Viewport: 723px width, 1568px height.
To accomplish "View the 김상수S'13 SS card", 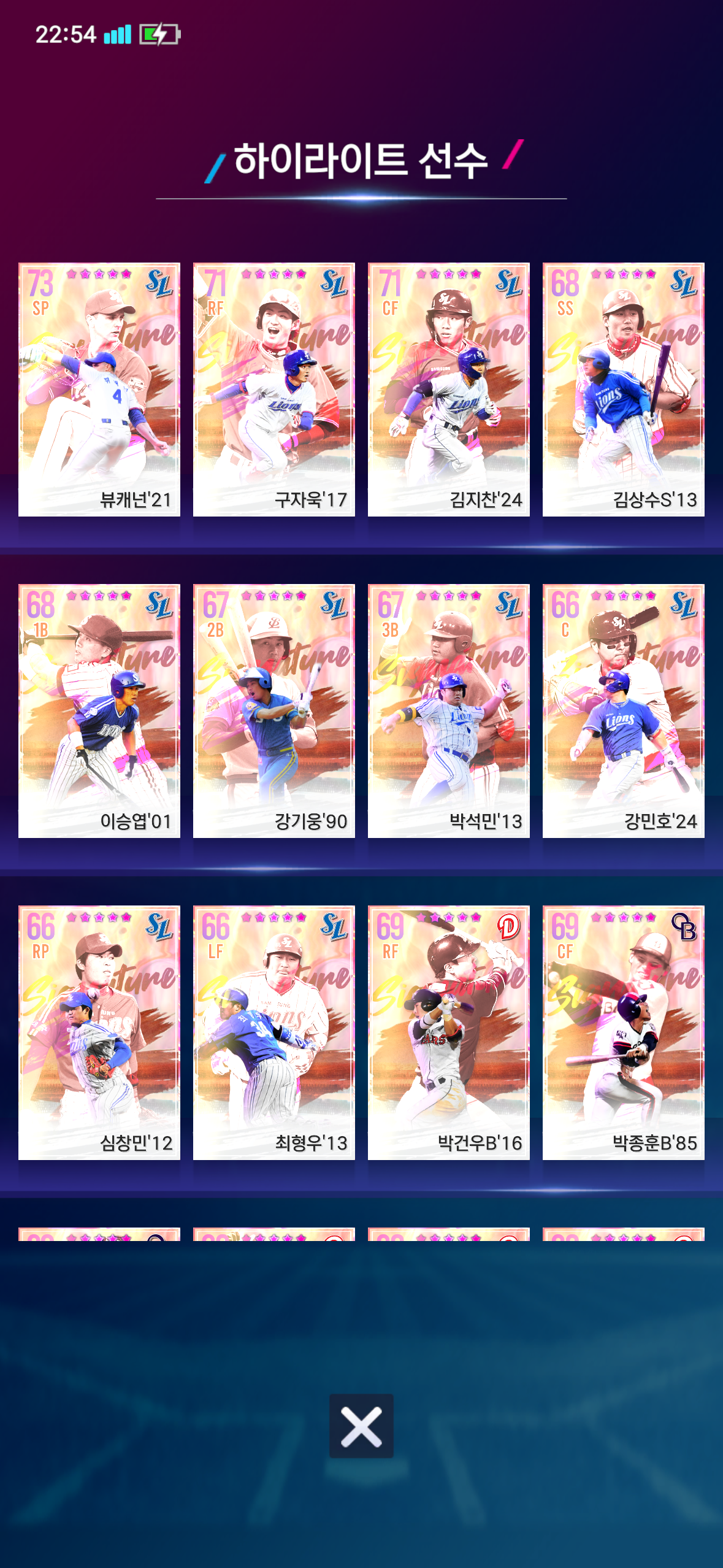I will click(624, 390).
